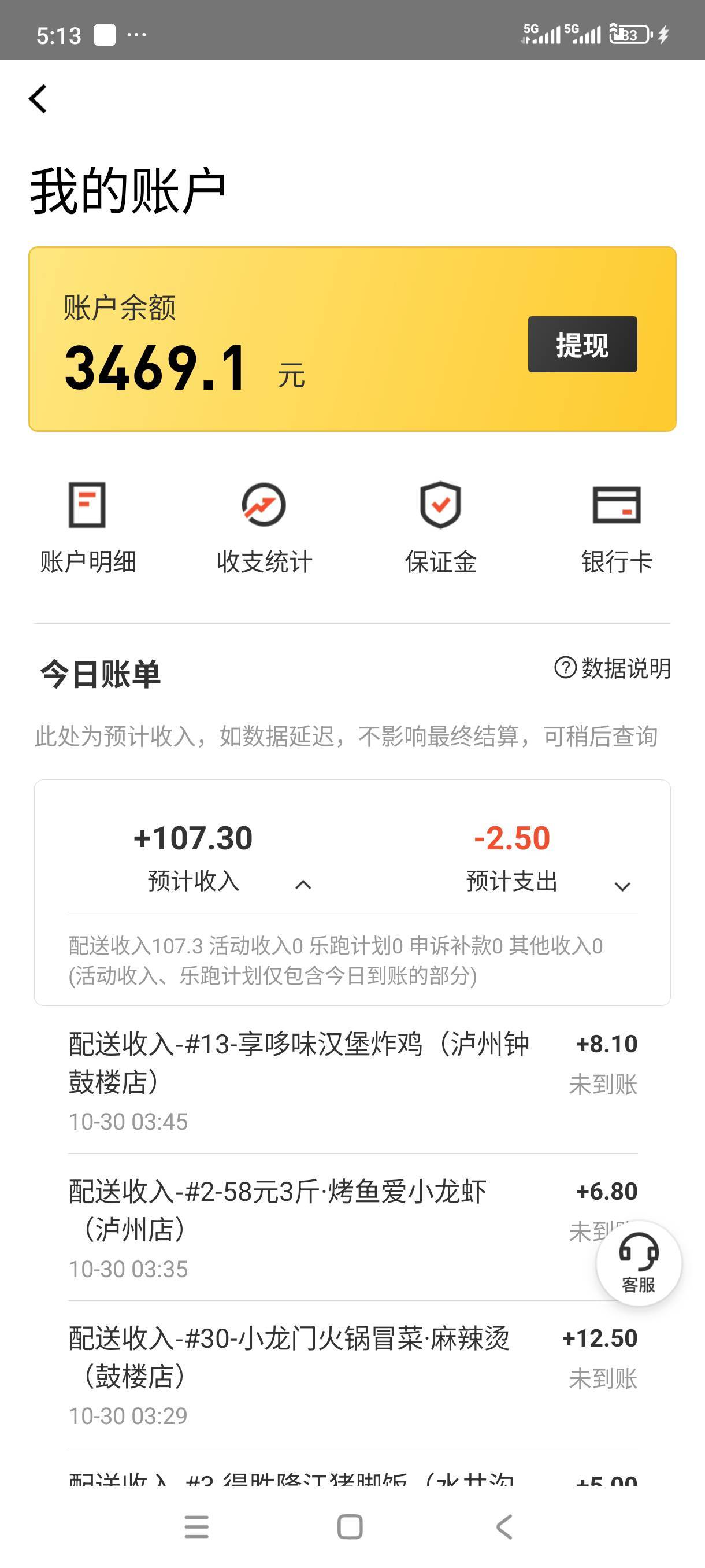Screen dimensions: 705x1568
Task: Tap the system home button
Action: [350, 1526]
